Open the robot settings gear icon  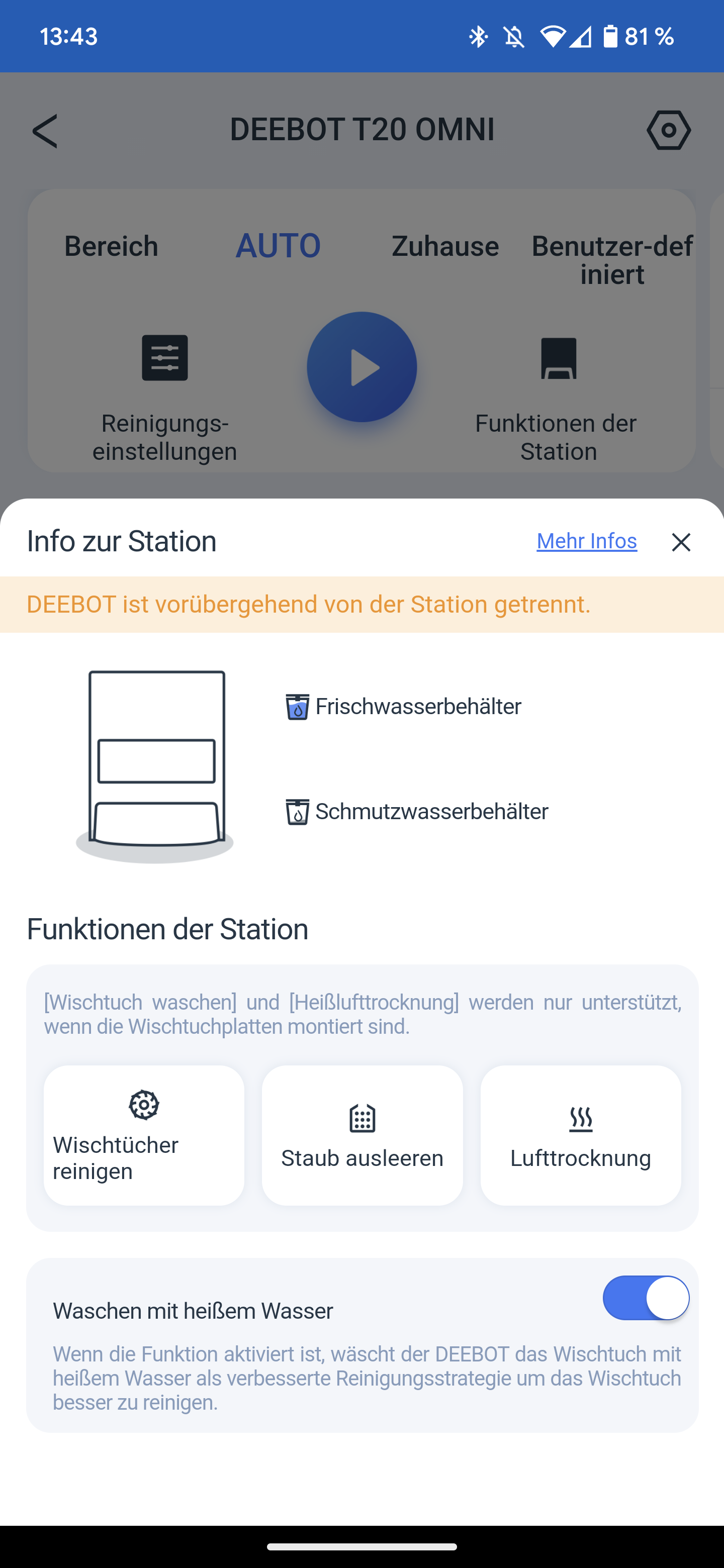click(669, 130)
